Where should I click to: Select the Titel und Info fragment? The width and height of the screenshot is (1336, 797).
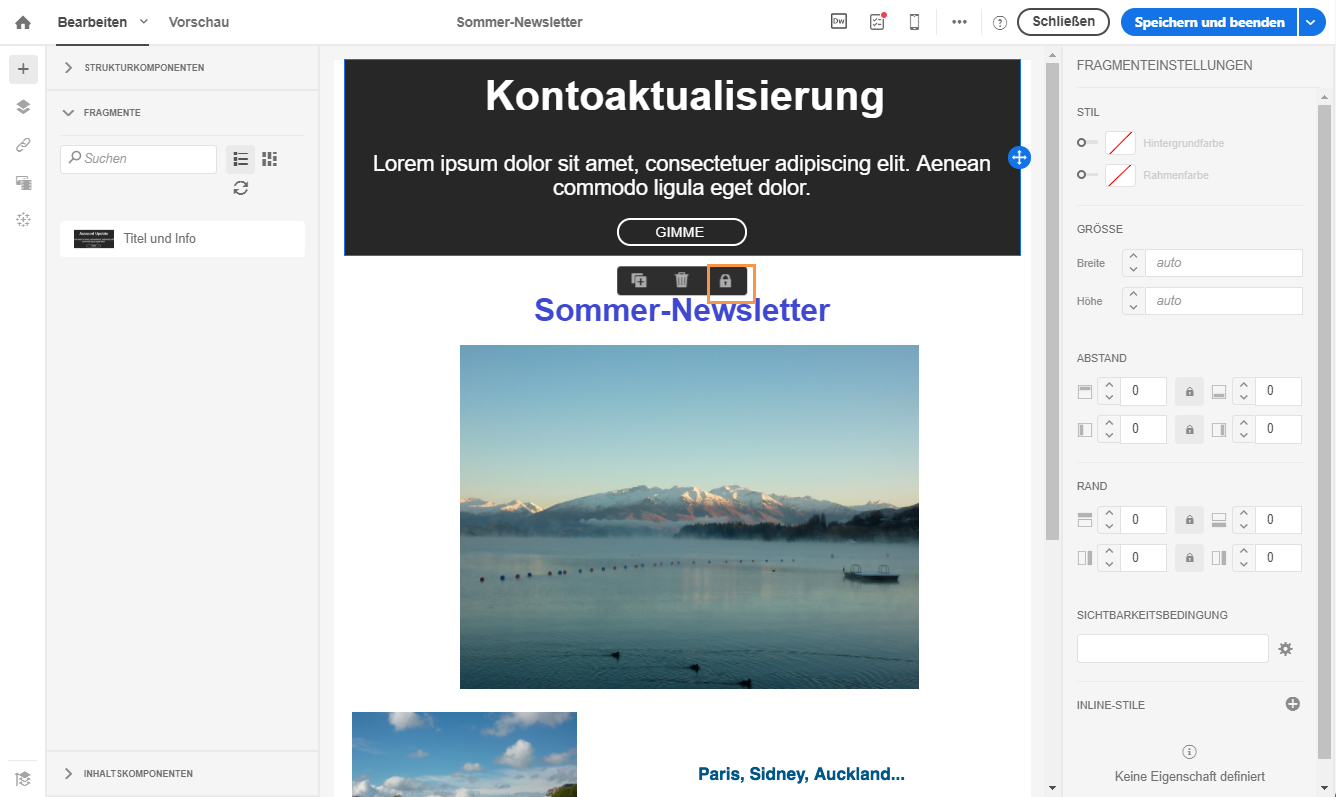(x=182, y=239)
